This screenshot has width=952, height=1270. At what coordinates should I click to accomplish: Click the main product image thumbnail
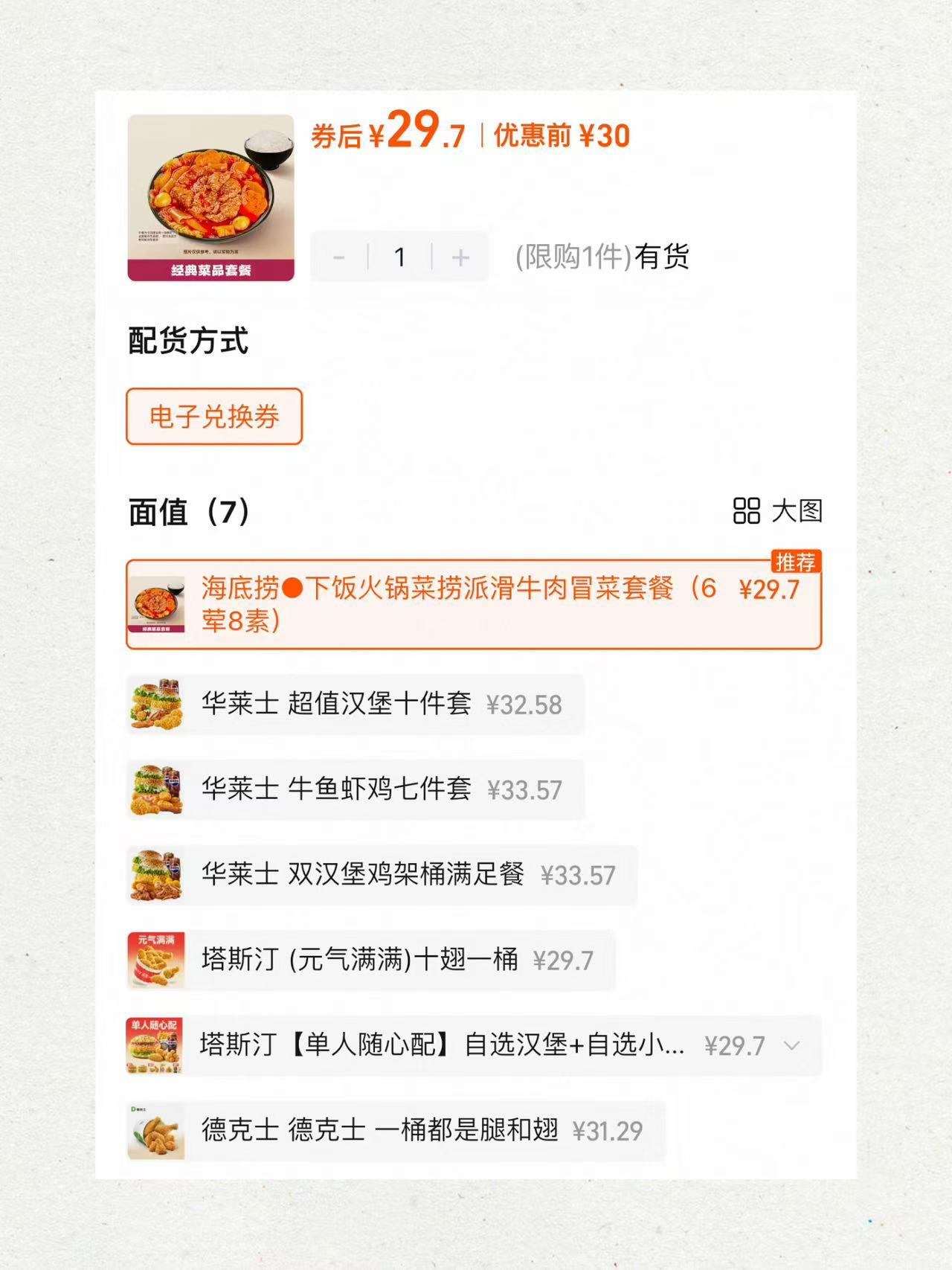[209, 196]
